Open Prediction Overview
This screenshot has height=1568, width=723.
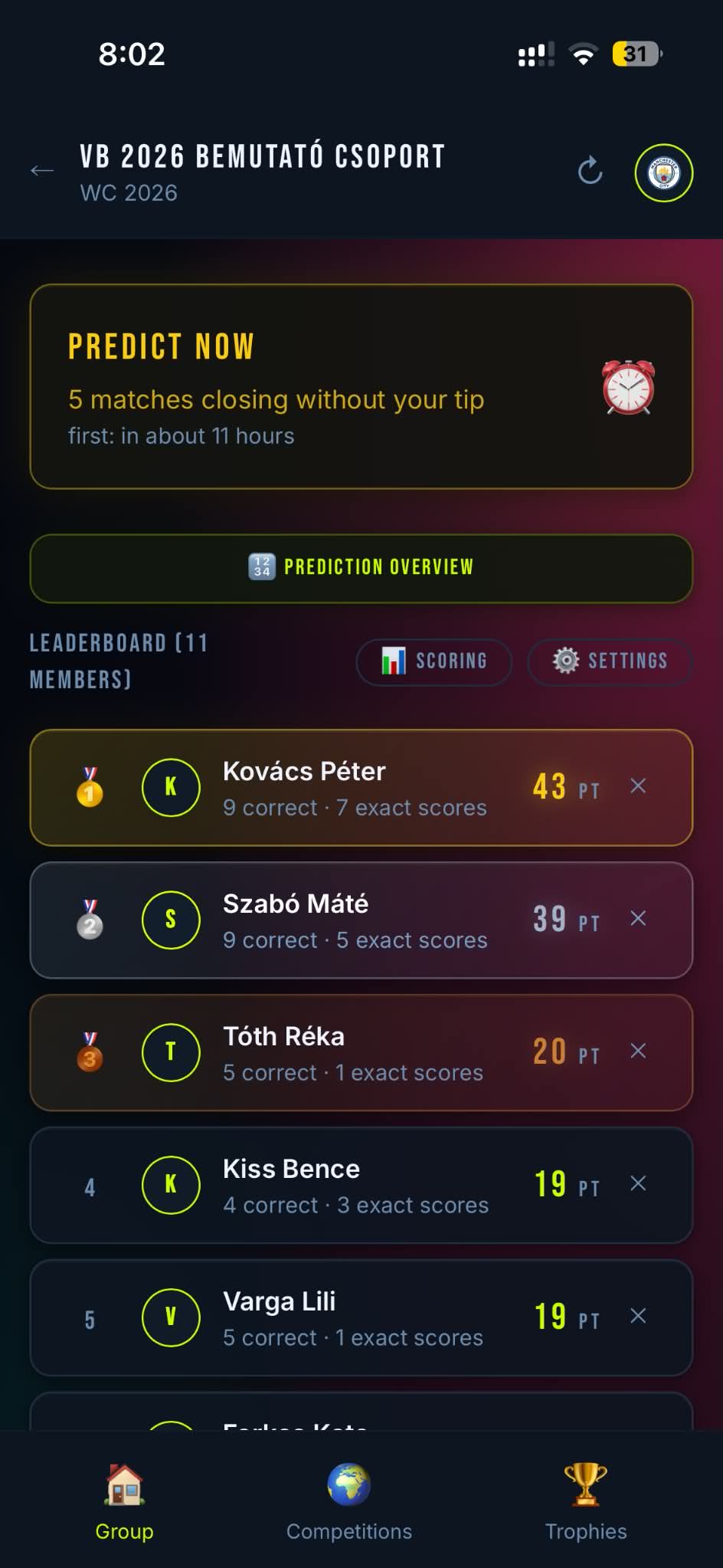(x=361, y=568)
